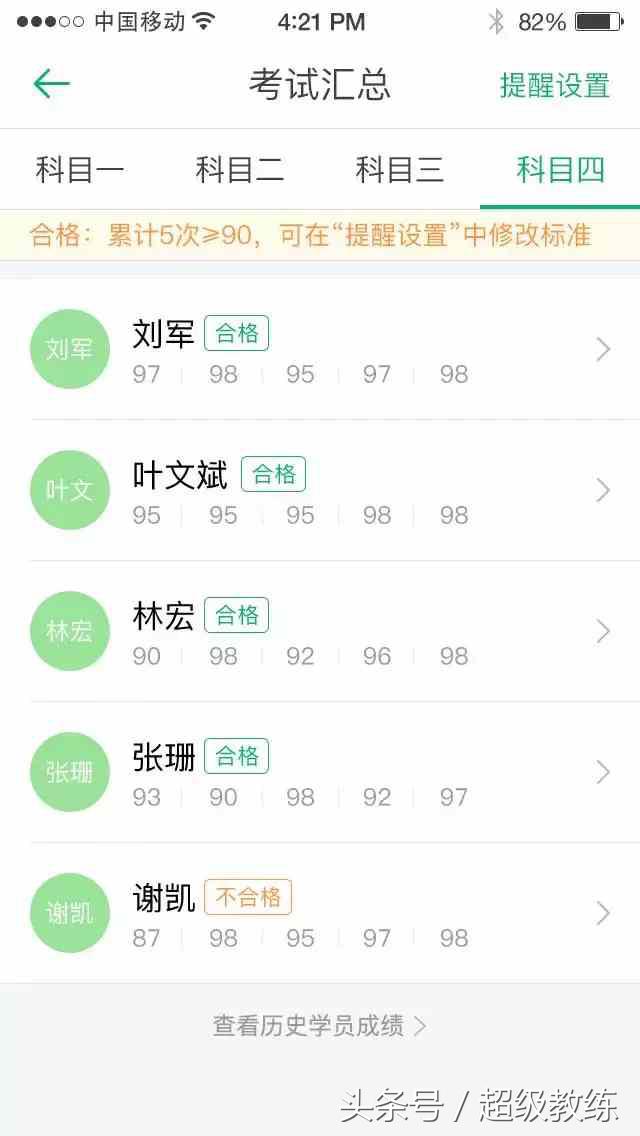Viewport: 640px width, 1136px height.
Task: View 林宏's score record
Action: click(320, 631)
